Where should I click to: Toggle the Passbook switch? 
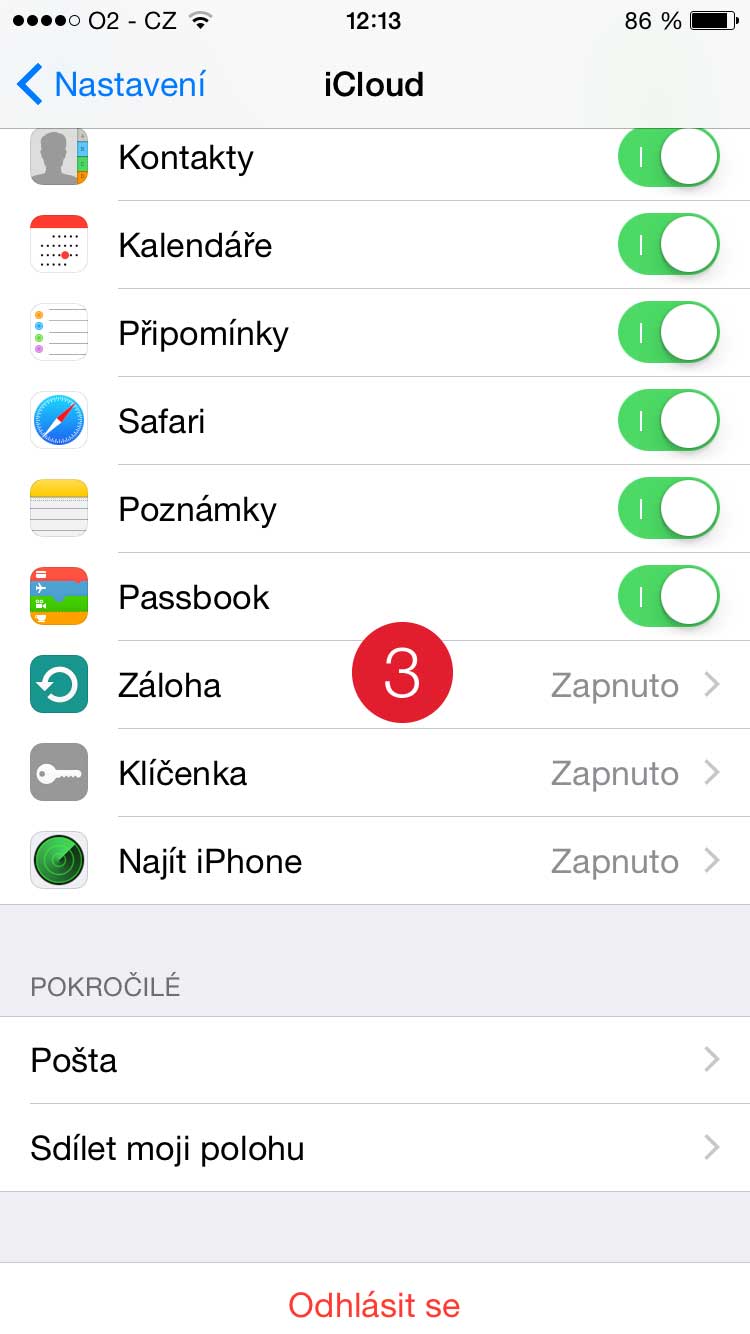(668, 597)
